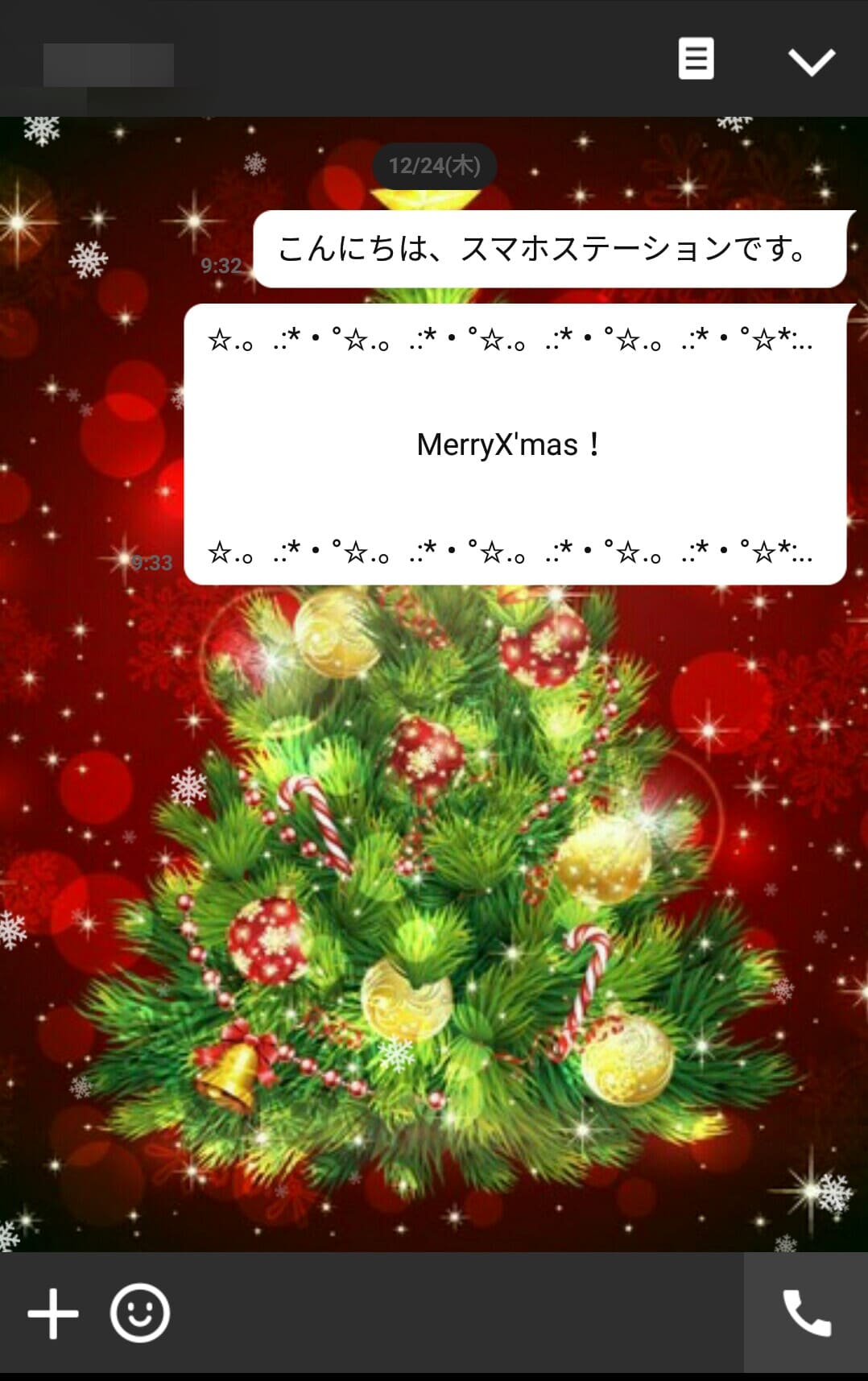Open the notes icon in the header
Screen dimensions: 868x1381
tap(696, 59)
